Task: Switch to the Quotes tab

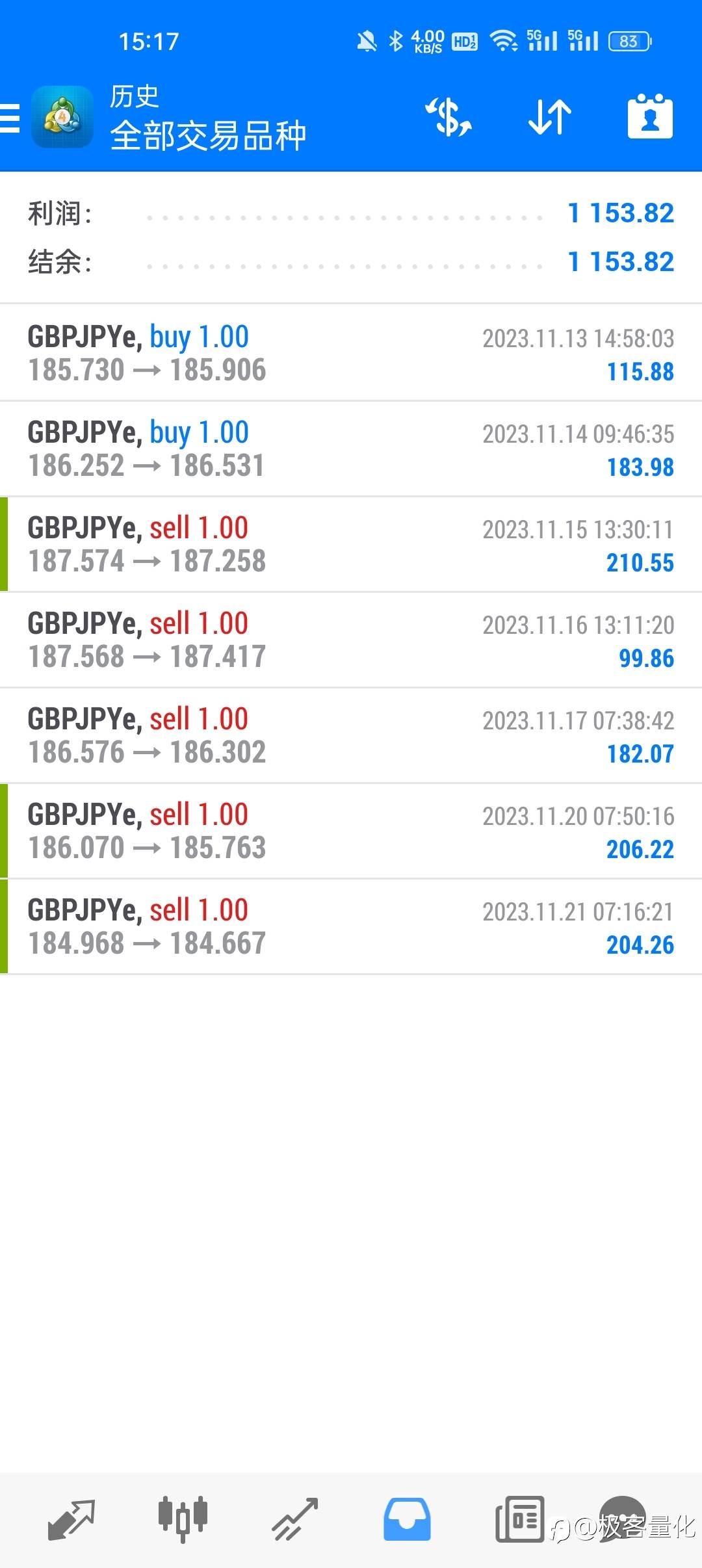Action: [71, 1519]
